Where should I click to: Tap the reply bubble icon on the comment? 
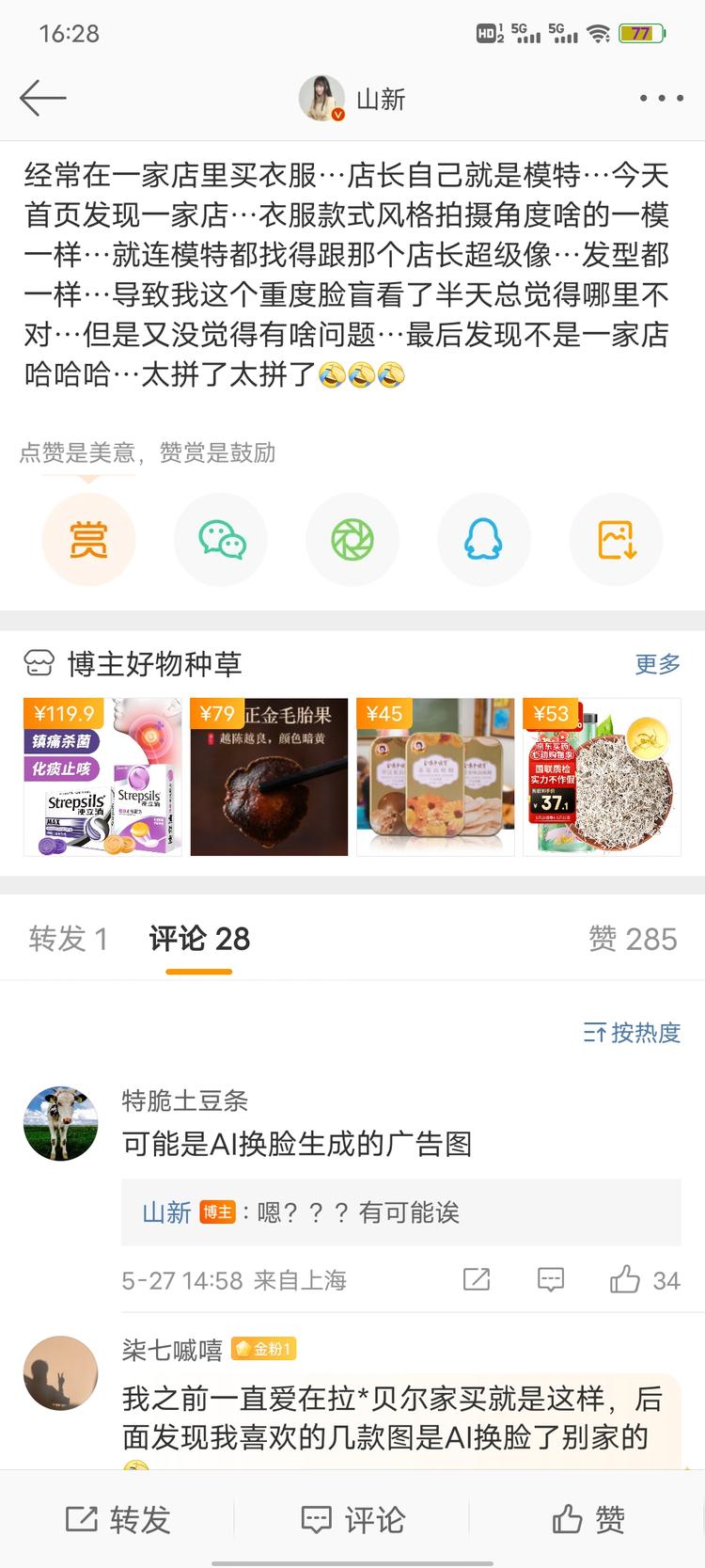click(x=550, y=1279)
